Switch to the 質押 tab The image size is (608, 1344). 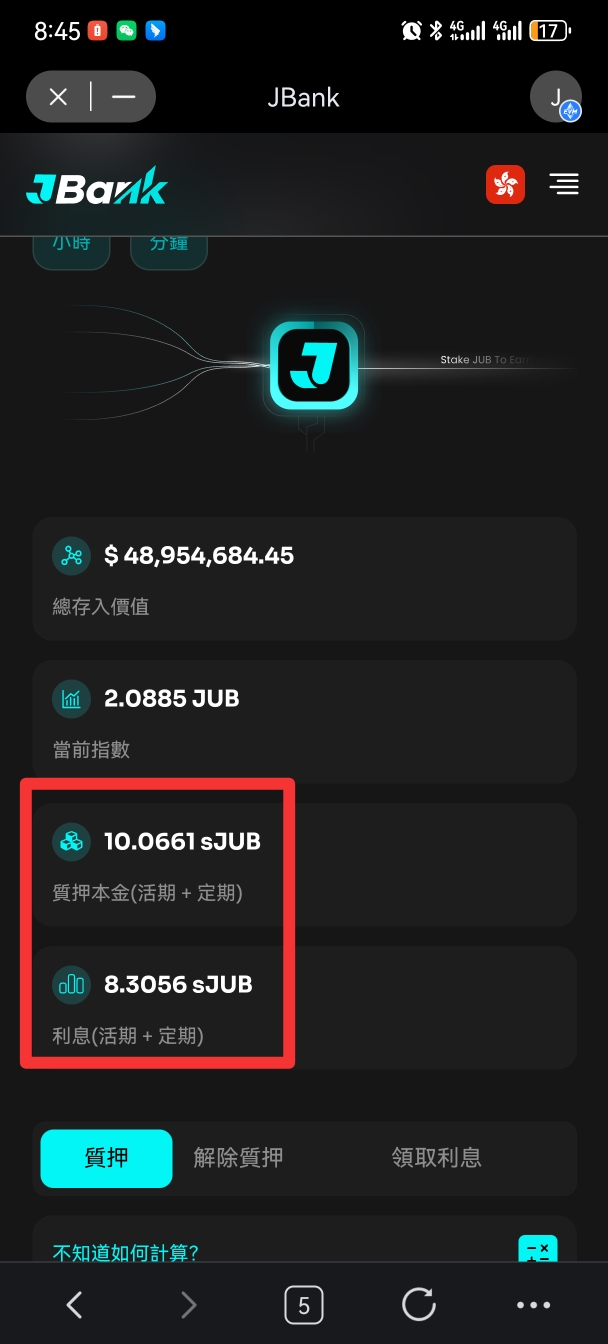coord(106,1158)
